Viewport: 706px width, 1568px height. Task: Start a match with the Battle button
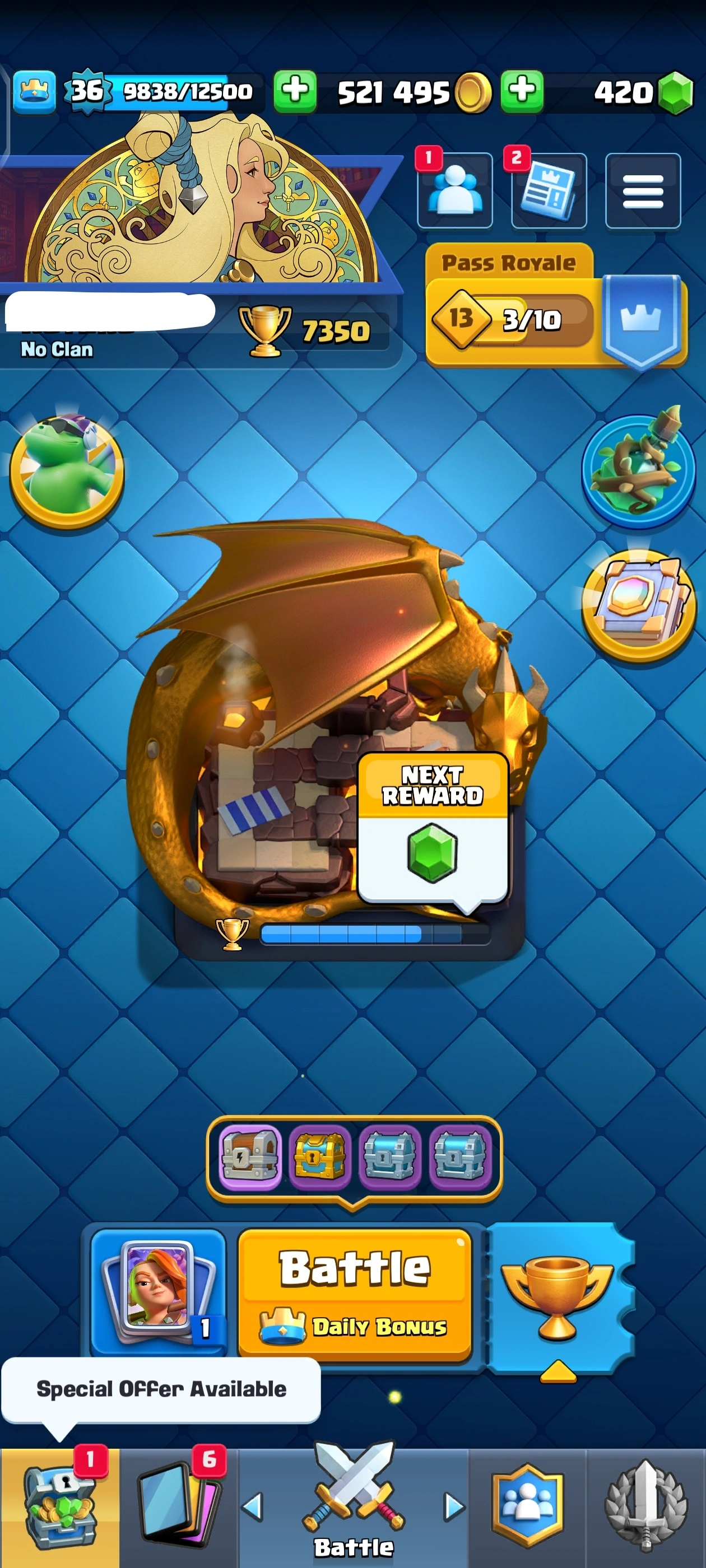[355, 1292]
